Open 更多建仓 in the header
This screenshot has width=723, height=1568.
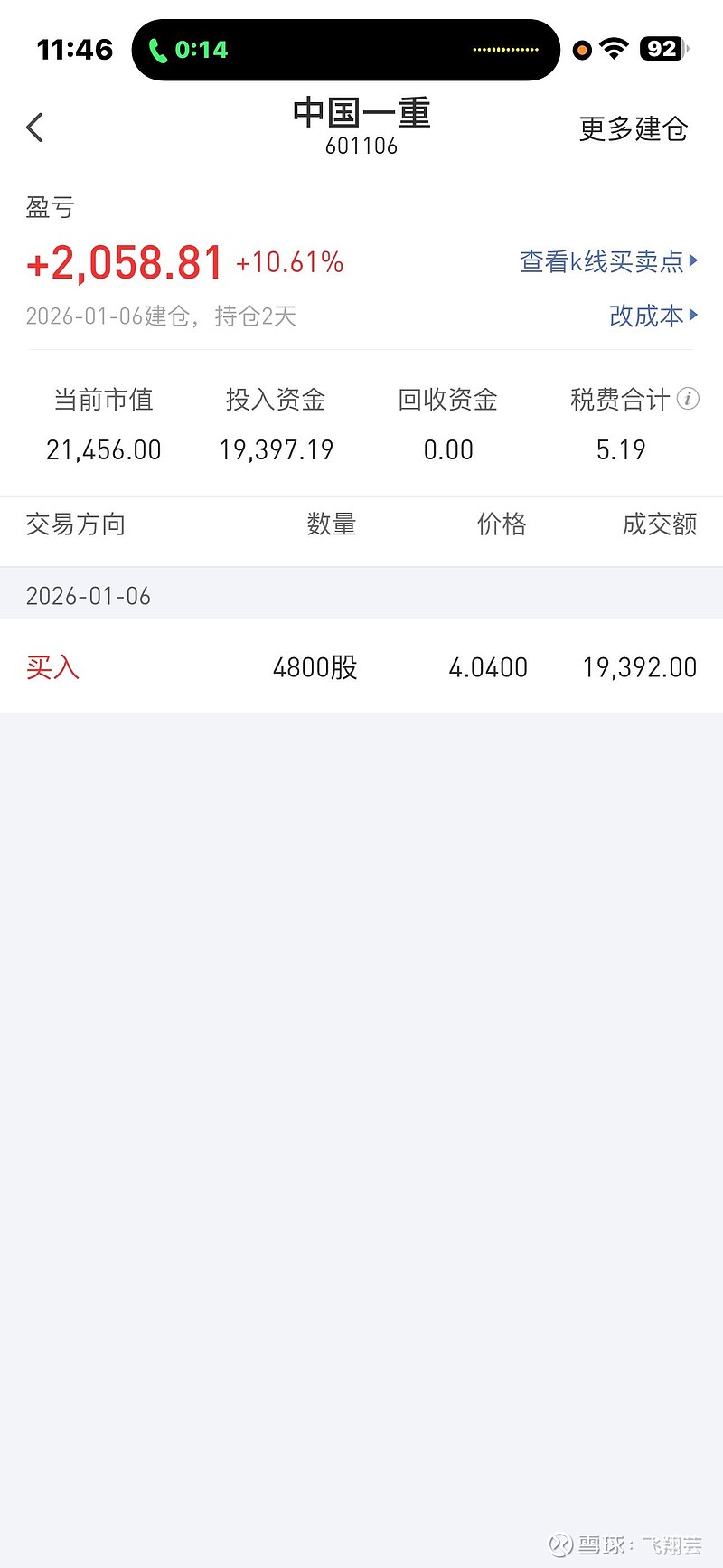coord(633,128)
